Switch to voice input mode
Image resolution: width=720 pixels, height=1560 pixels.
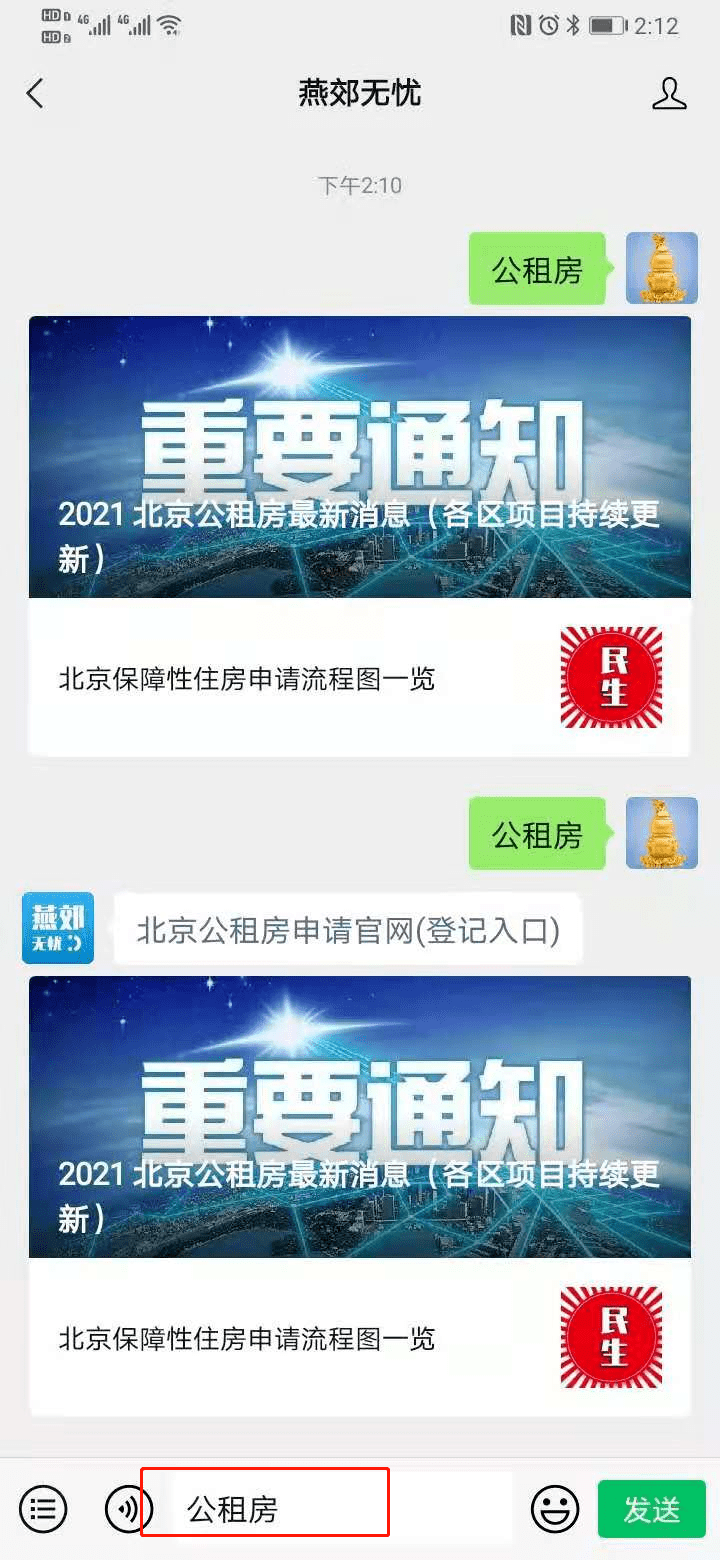(x=127, y=1508)
